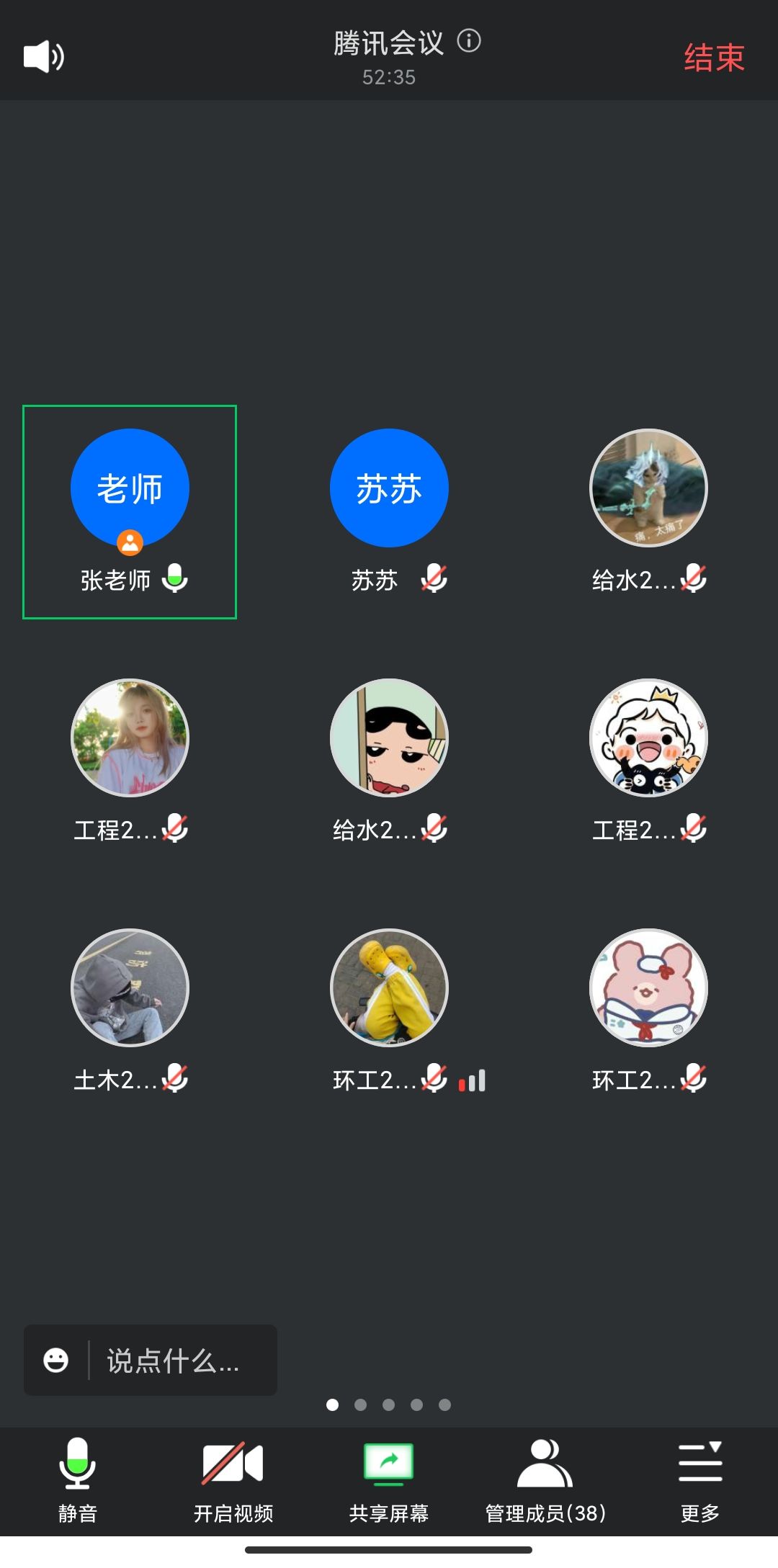The image size is (778, 1568).
Task: Open the 更多 menu
Action: click(x=700, y=1479)
